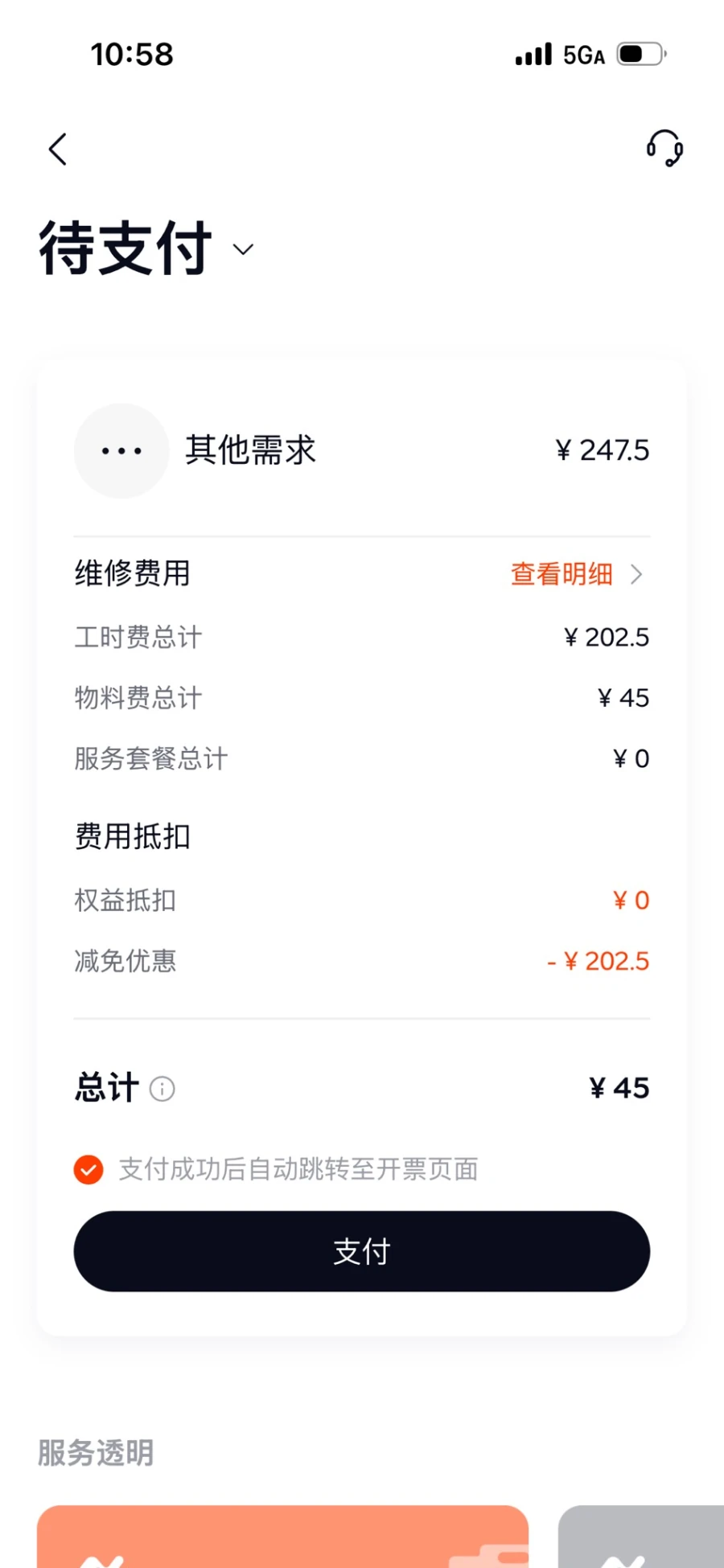Show info about 总计

click(162, 1089)
